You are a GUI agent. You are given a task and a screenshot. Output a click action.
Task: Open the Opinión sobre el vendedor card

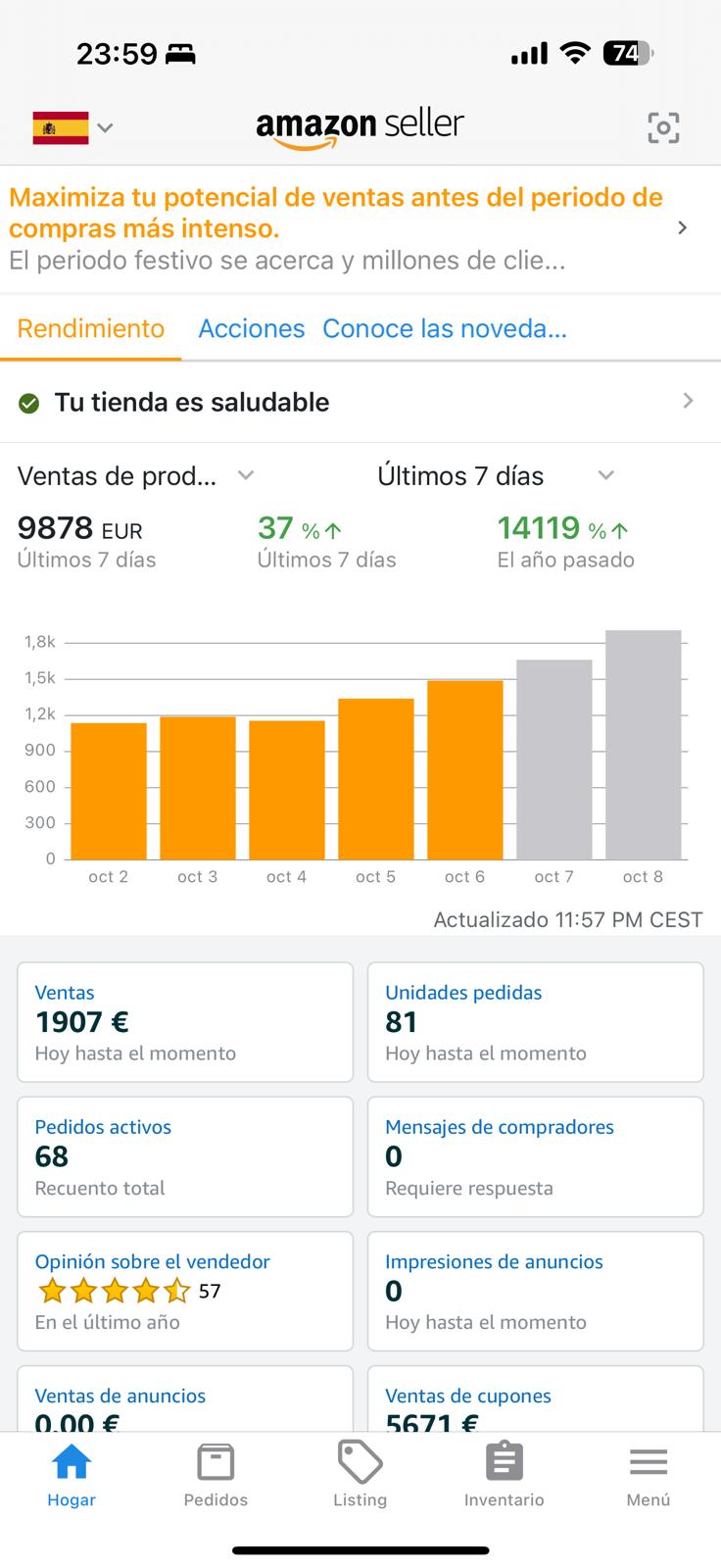[185, 1291]
